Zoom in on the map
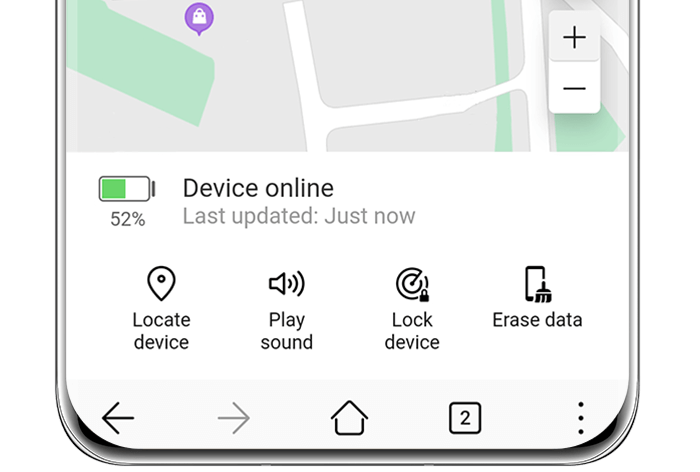 coord(574,38)
